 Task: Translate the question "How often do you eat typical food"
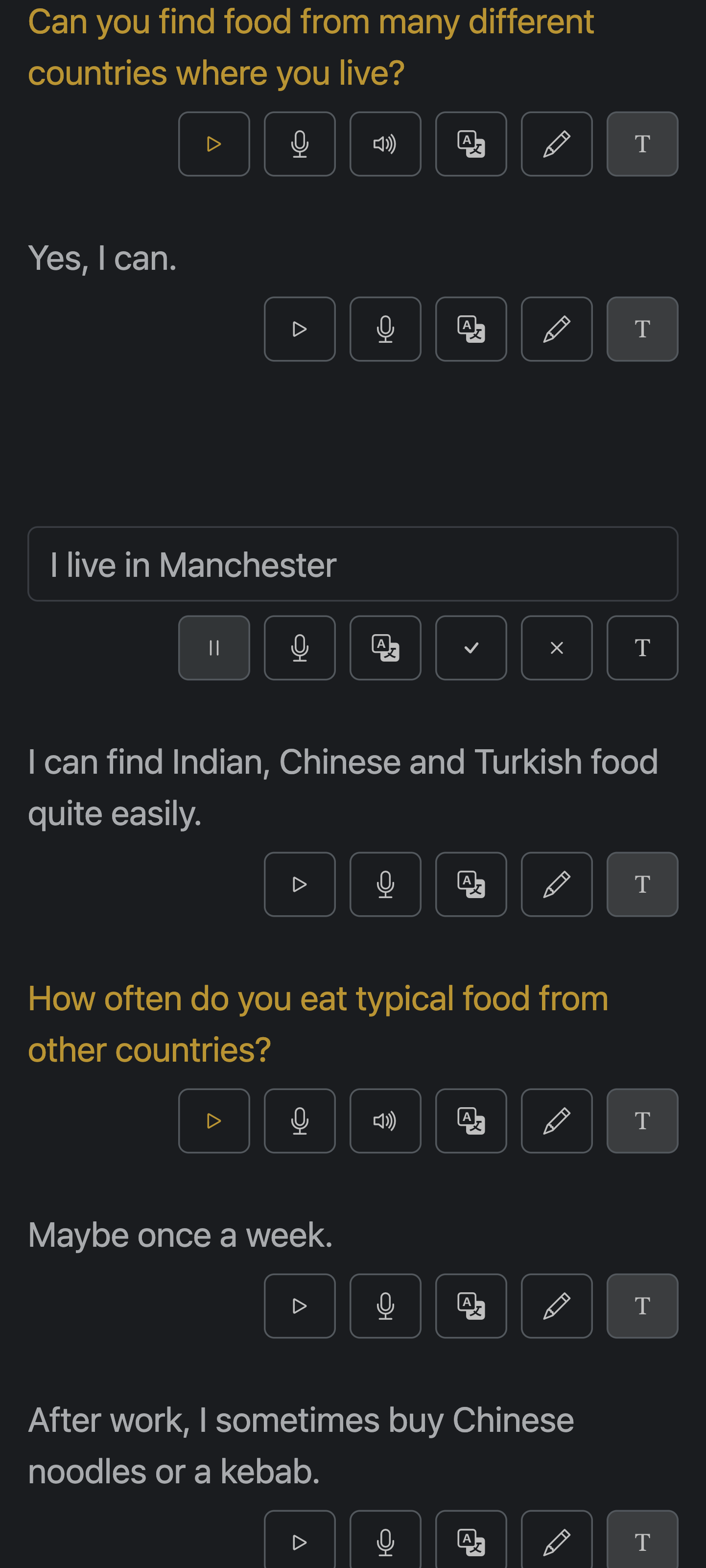click(x=471, y=1120)
